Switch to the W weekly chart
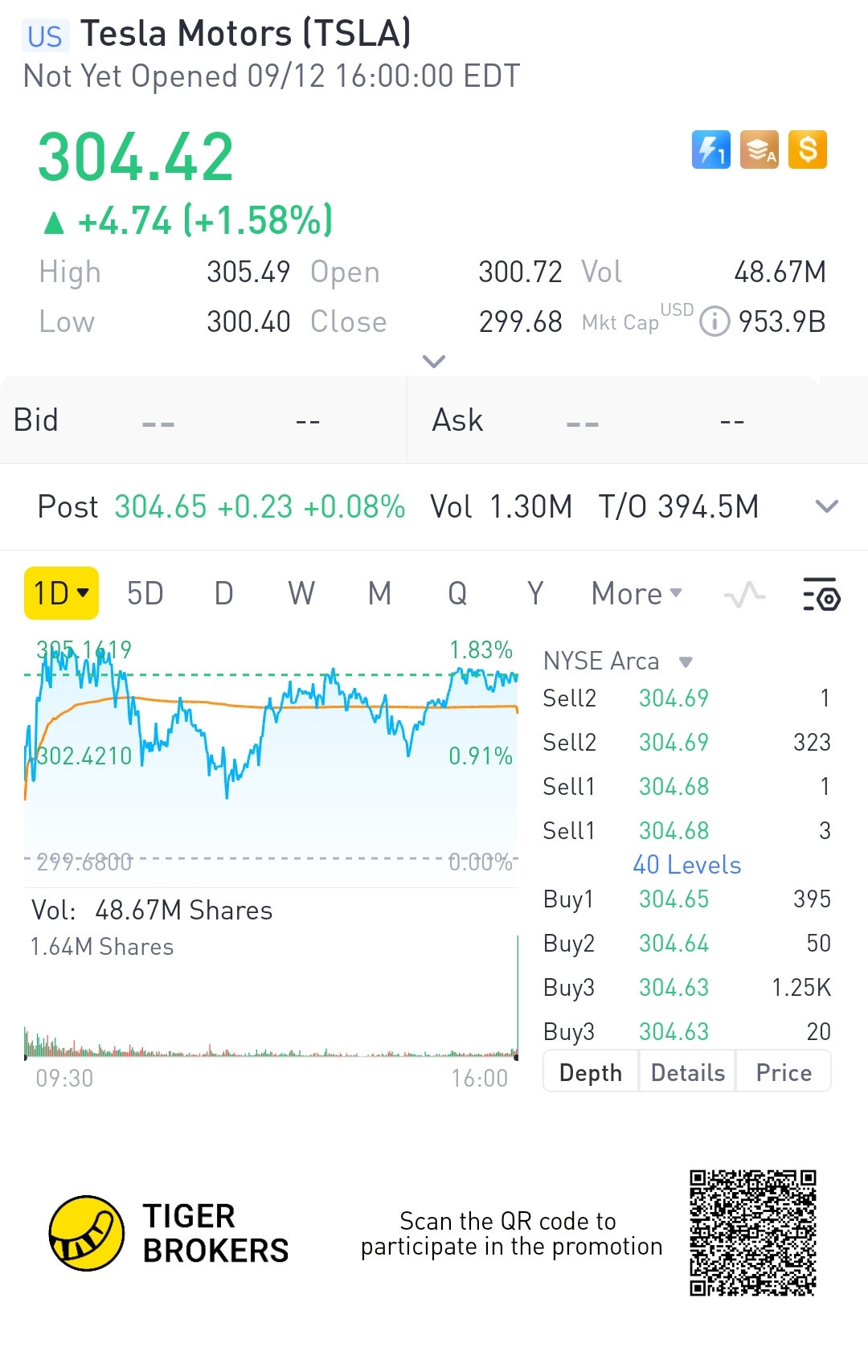The height and width of the screenshot is (1372, 868). pos(301,593)
